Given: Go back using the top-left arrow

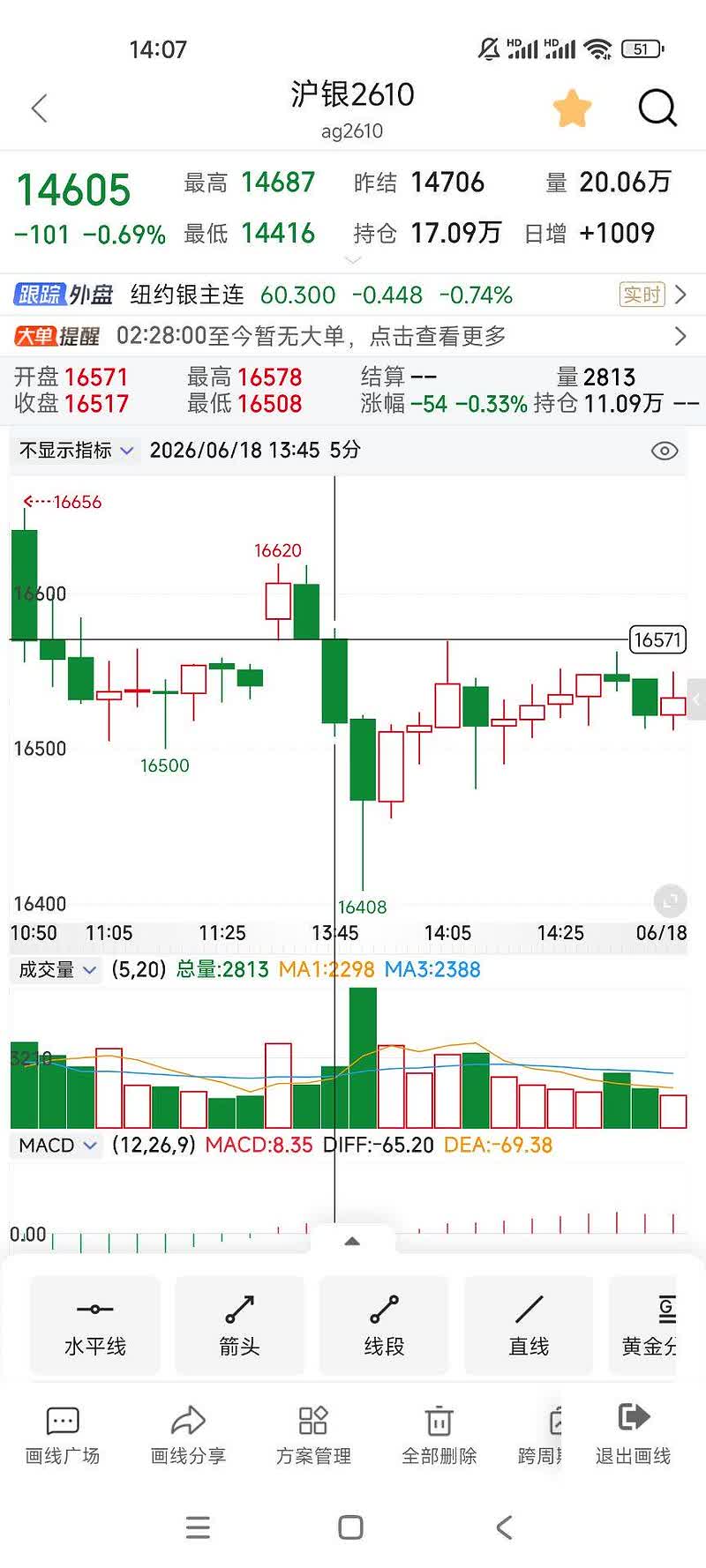Looking at the screenshot, I should click(x=39, y=108).
